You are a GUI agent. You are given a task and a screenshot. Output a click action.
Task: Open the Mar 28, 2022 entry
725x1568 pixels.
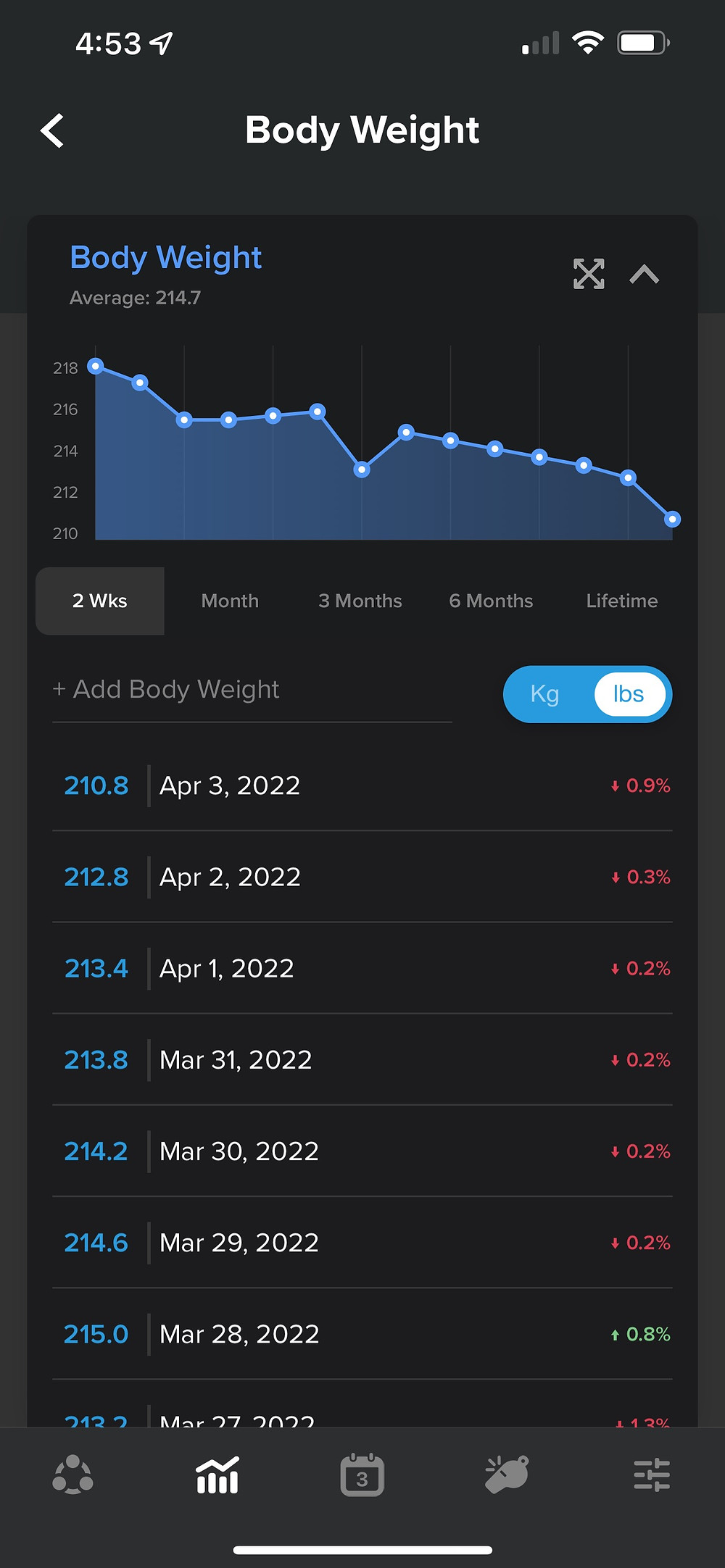[x=362, y=1334]
